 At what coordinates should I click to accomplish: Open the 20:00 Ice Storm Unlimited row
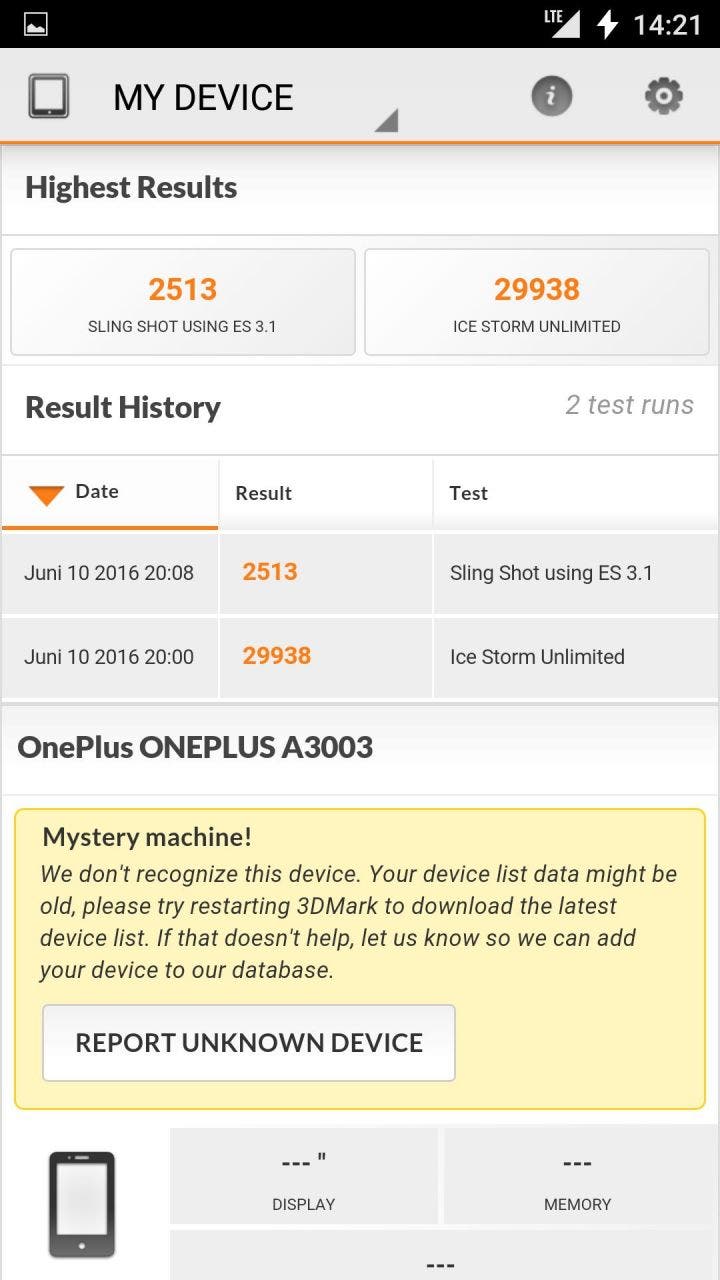pos(360,657)
